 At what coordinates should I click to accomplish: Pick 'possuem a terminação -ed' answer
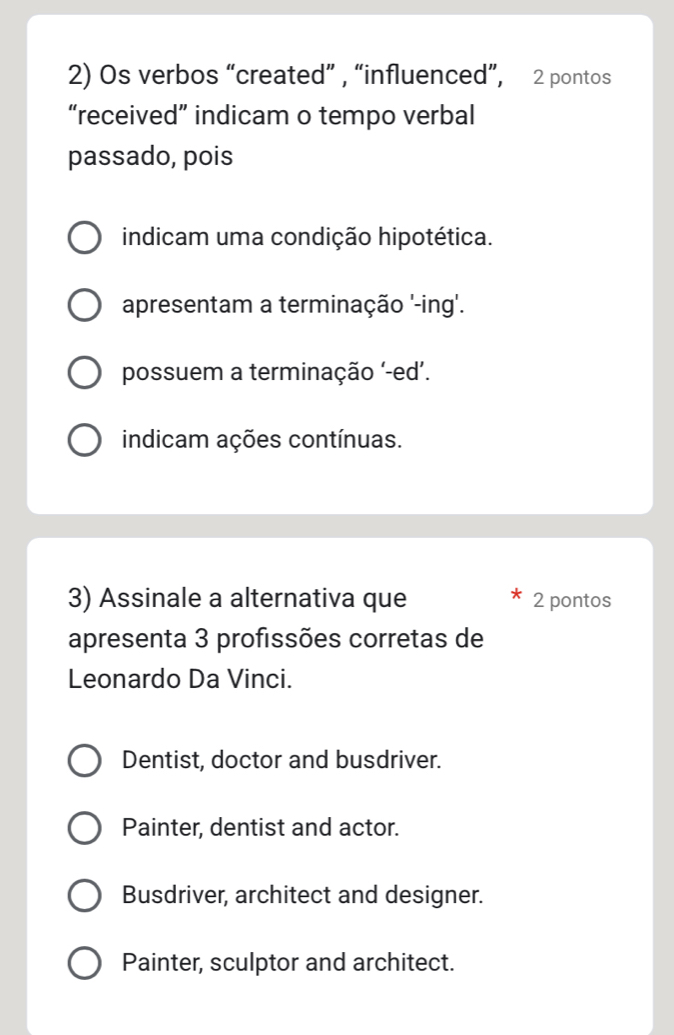pyautogui.click(x=84, y=375)
